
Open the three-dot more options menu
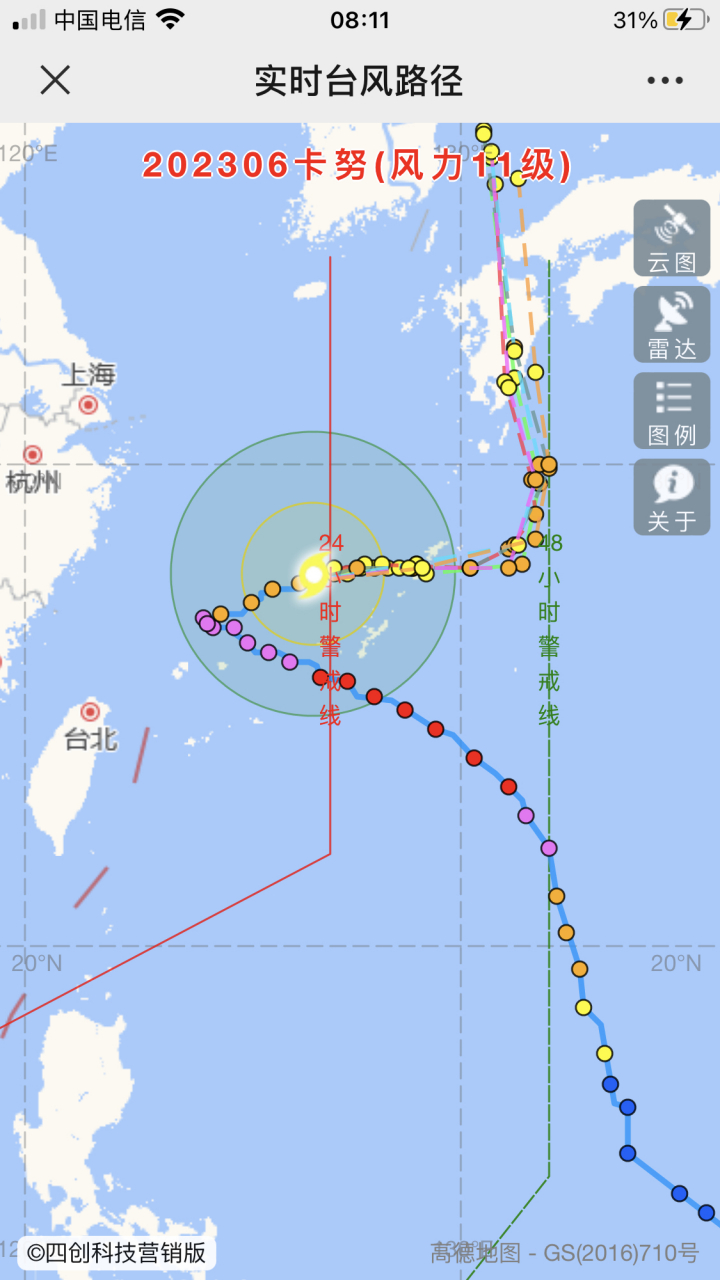tap(665, 80)
